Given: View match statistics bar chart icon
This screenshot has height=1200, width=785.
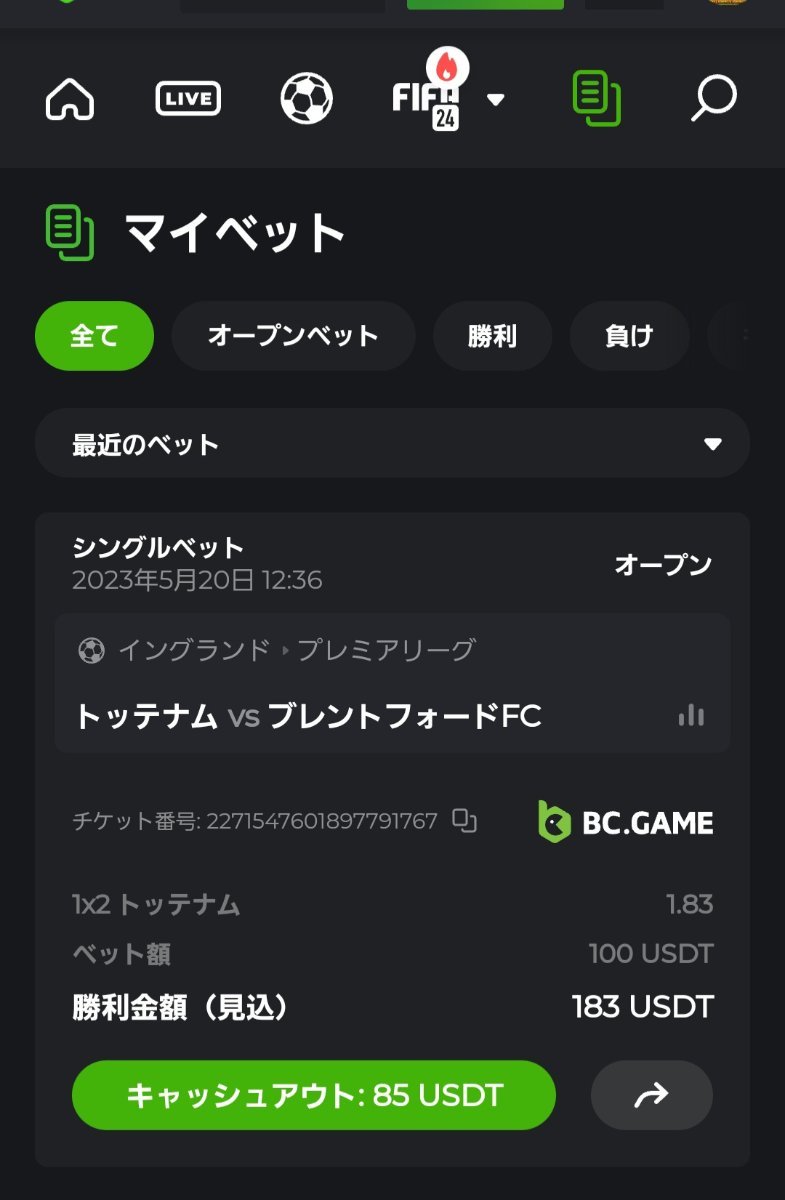Looking at the screenshot, I should pos(691,715).
